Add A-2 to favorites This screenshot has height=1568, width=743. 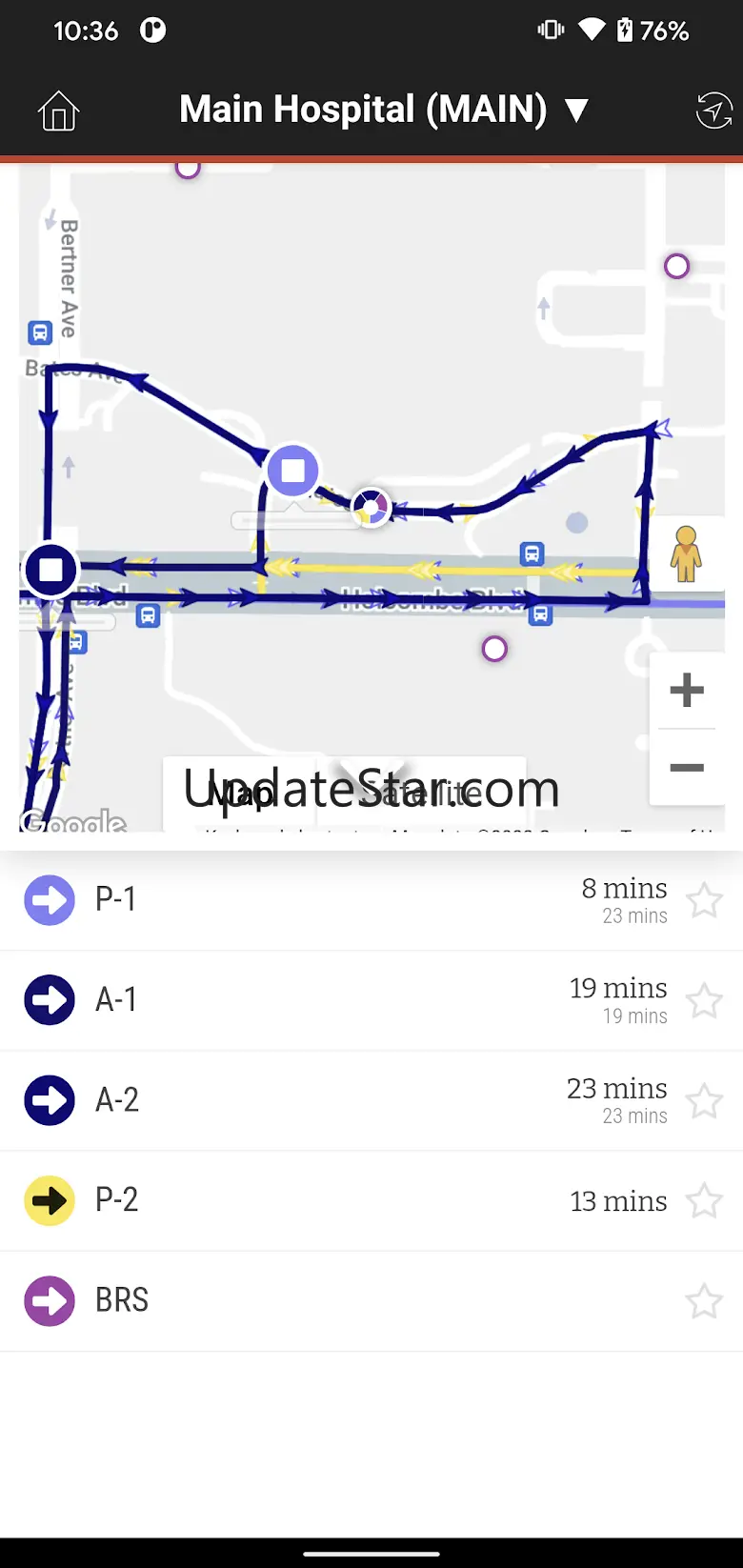point(704,1101)
